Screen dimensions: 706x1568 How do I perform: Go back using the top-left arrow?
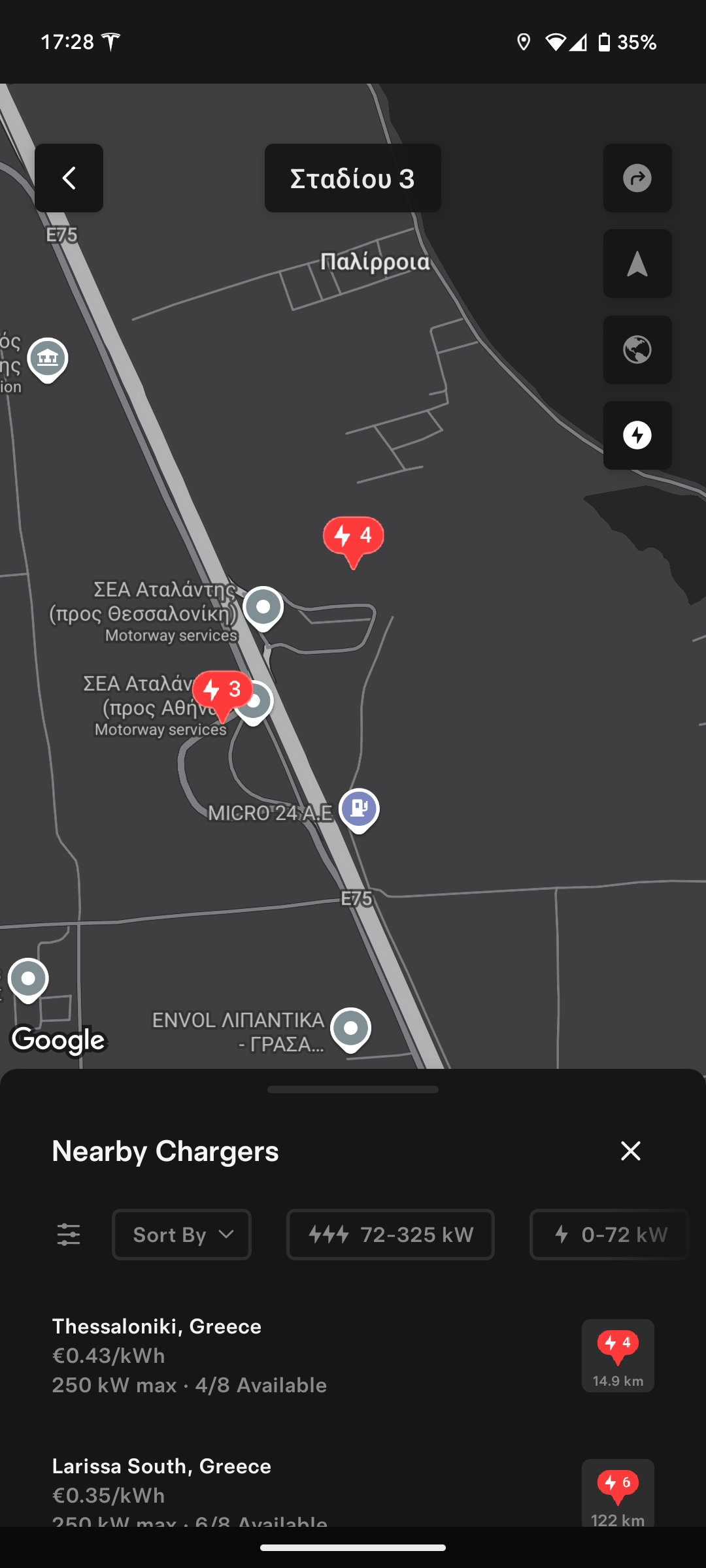(x=69, y=178)
